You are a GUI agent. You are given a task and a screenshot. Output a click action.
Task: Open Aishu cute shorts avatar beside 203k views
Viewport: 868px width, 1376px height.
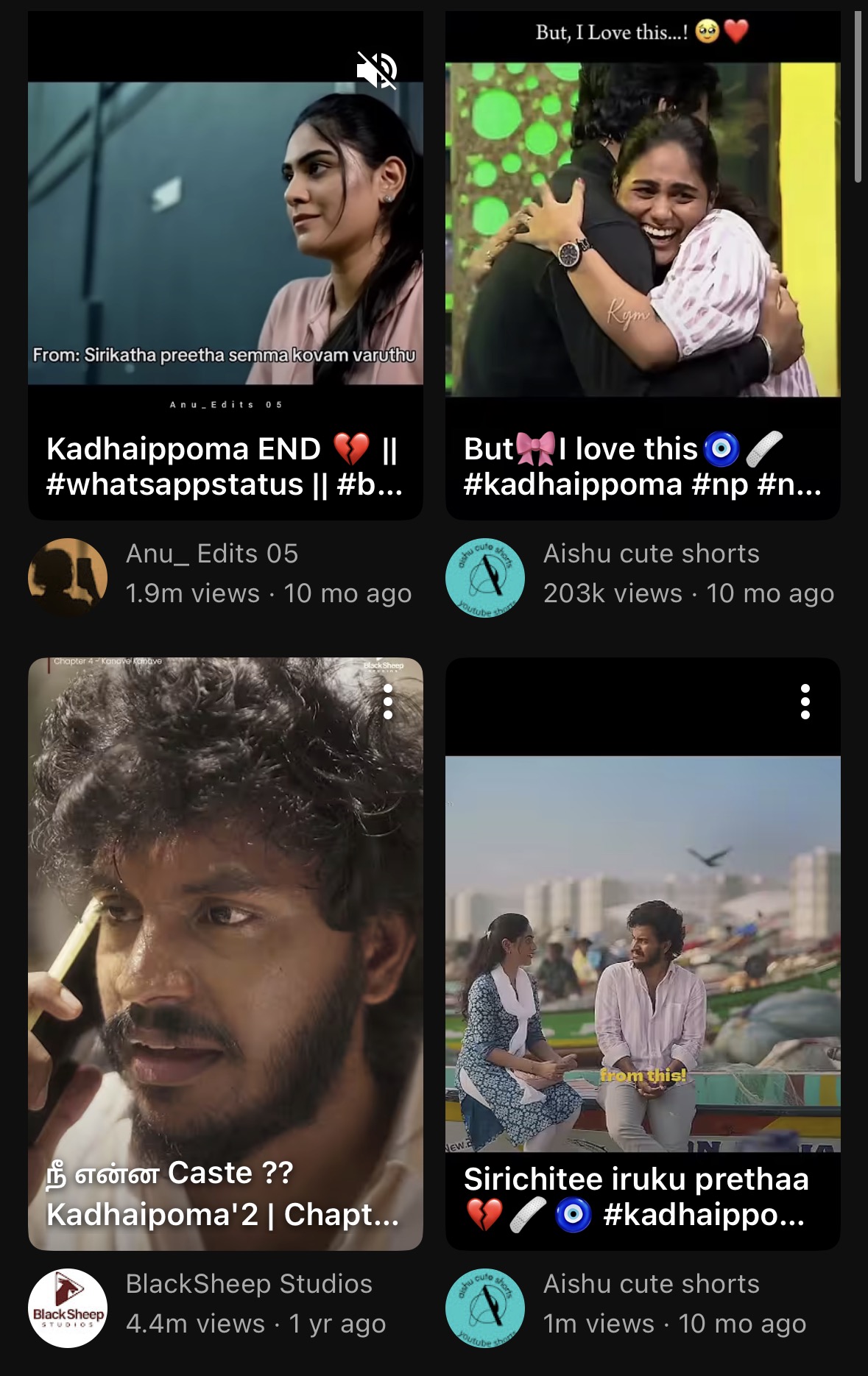484,577
